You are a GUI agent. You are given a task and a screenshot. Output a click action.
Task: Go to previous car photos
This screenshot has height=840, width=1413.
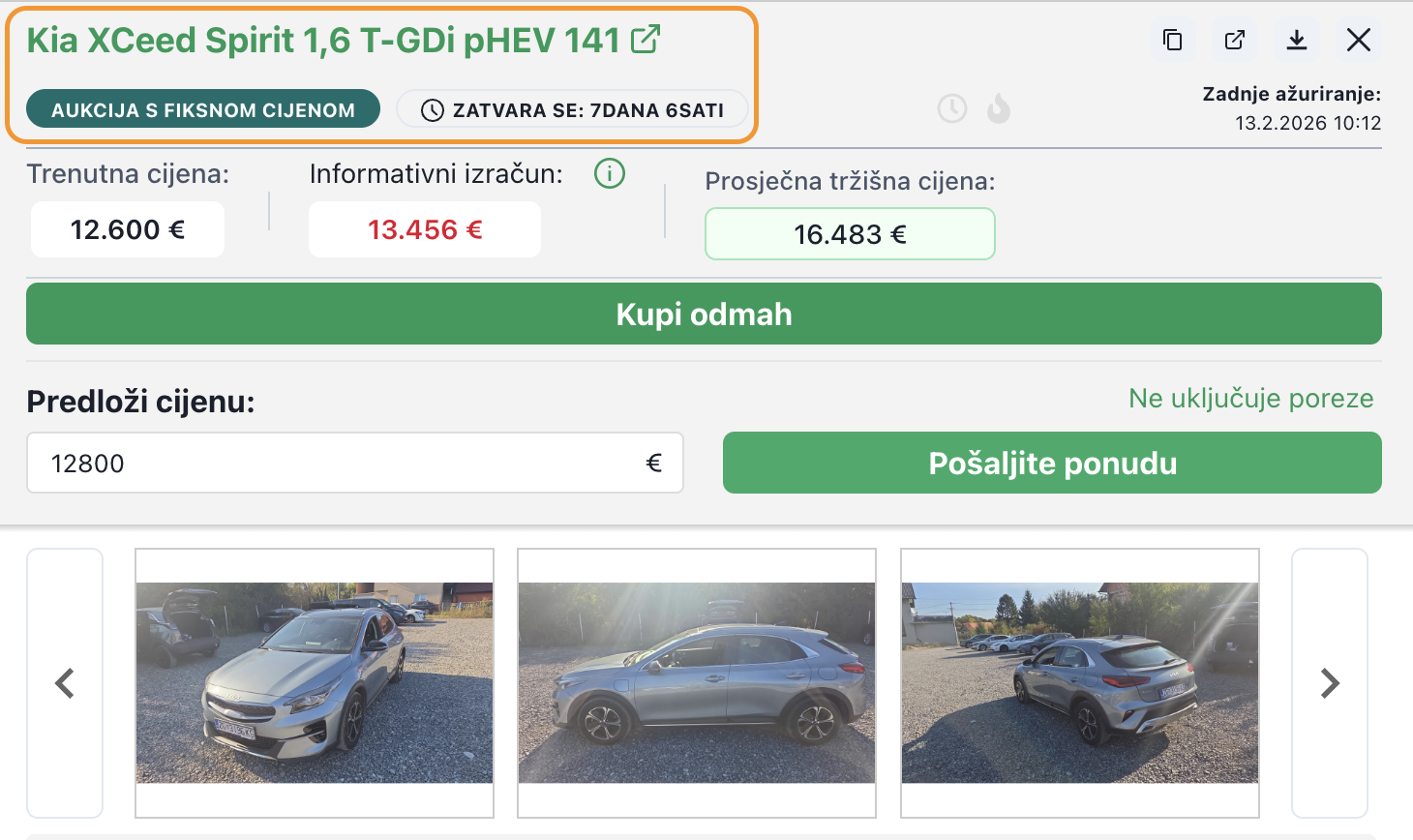(x=65, y=683)
